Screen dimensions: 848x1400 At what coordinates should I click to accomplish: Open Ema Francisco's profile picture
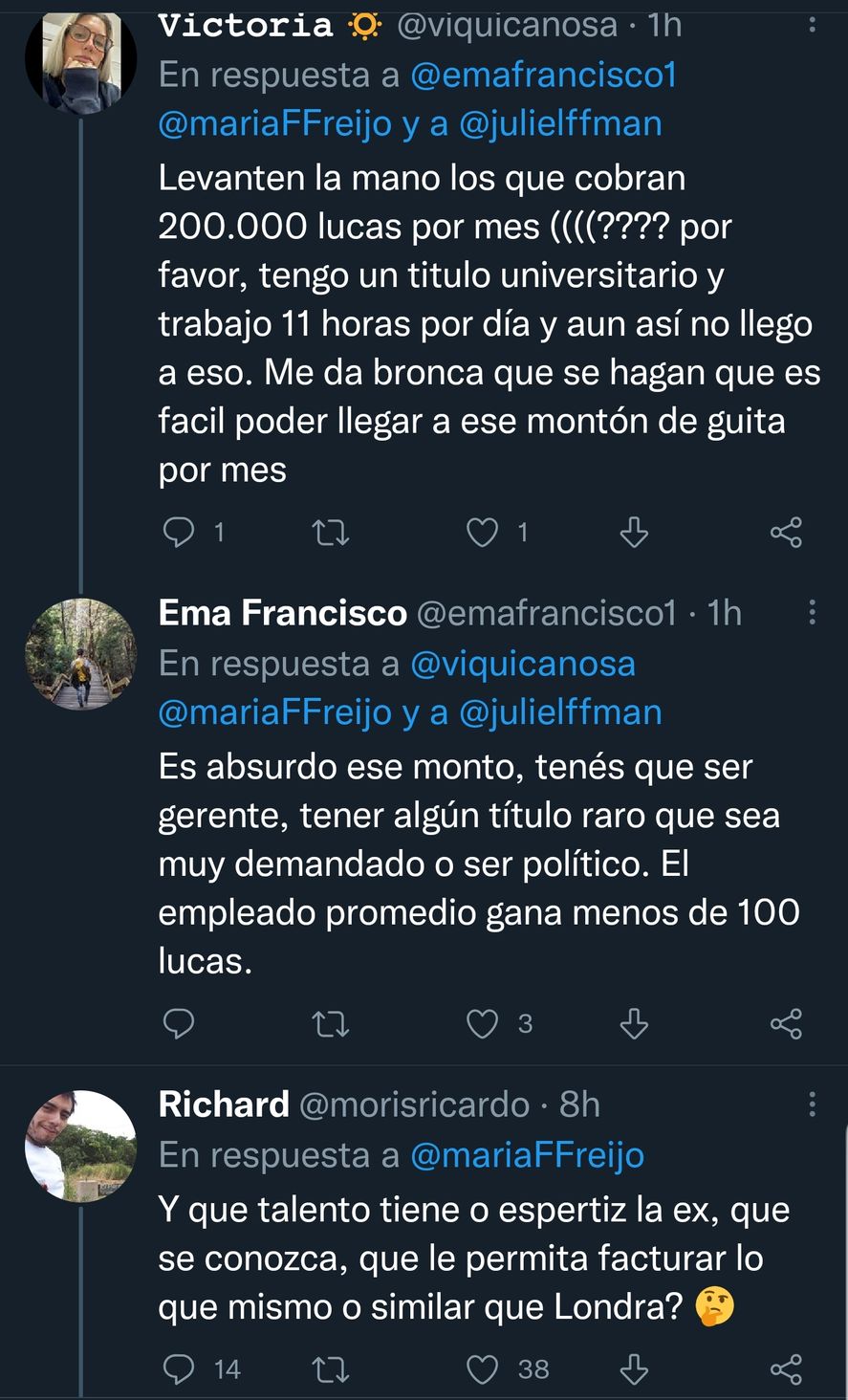click(81, 654)
